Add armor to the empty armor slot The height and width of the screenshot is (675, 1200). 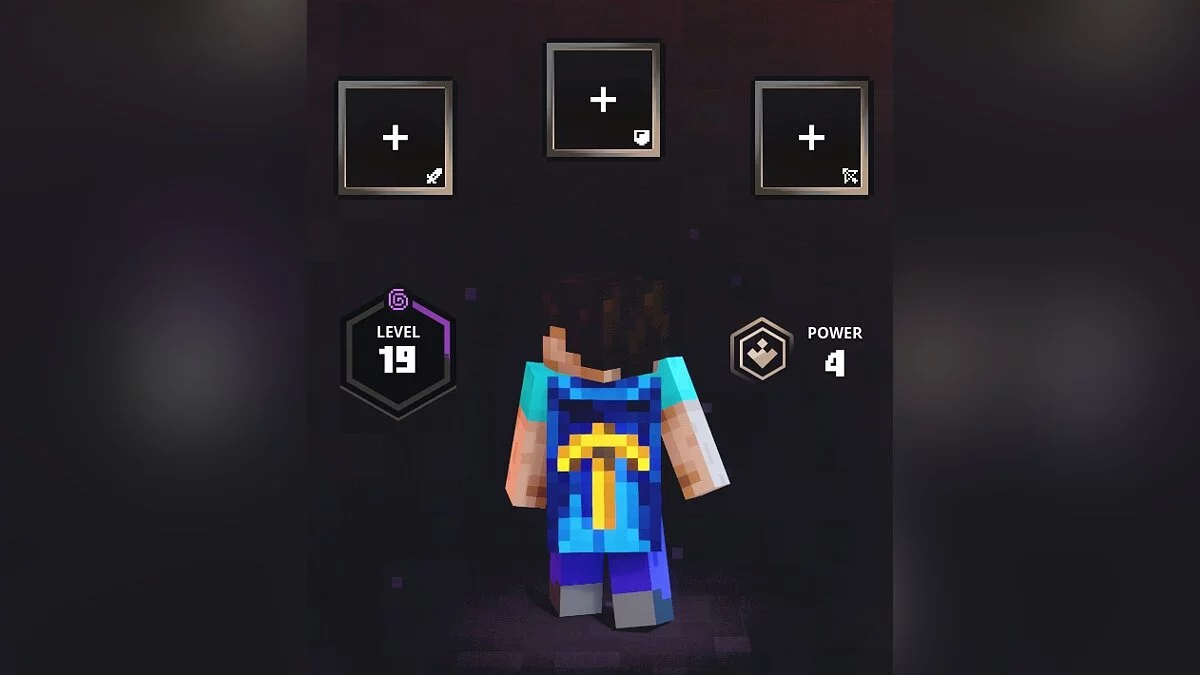[x=603, y=100]
